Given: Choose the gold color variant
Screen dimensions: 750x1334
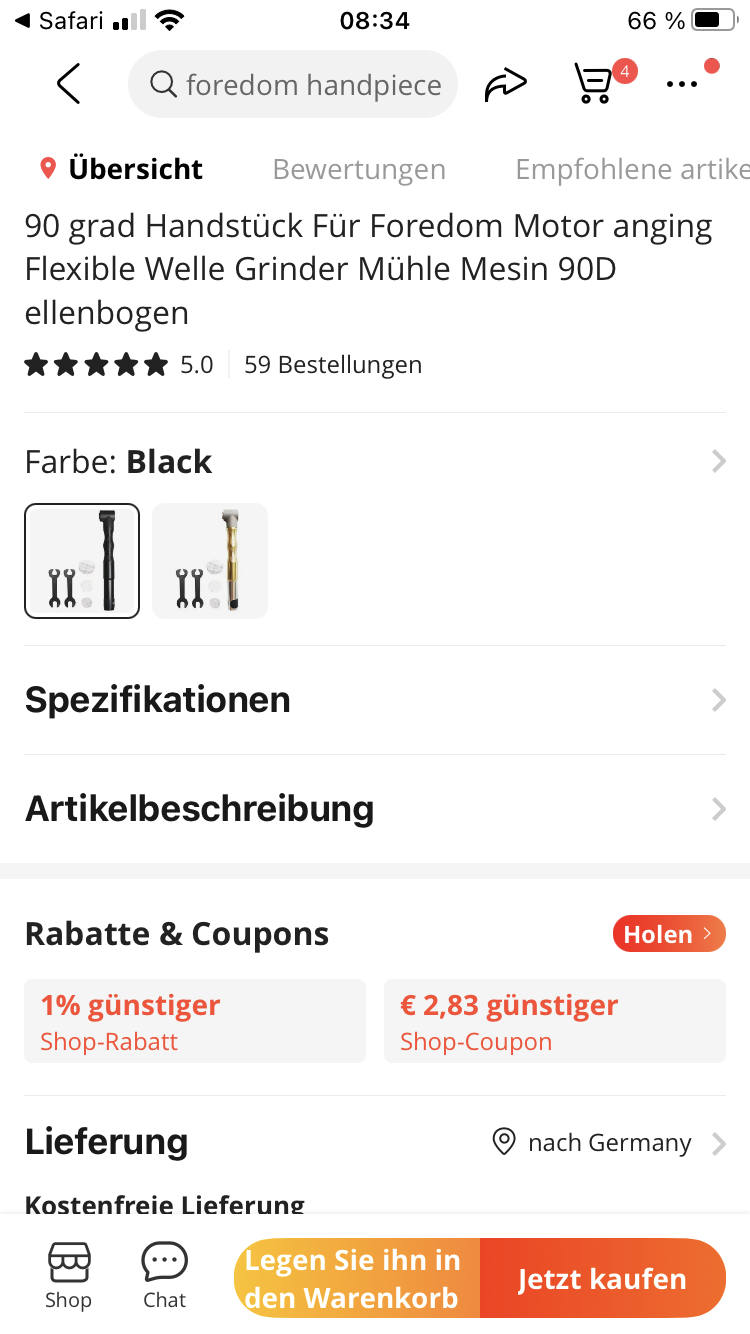Looking at the screenshot, I should 210,561.
